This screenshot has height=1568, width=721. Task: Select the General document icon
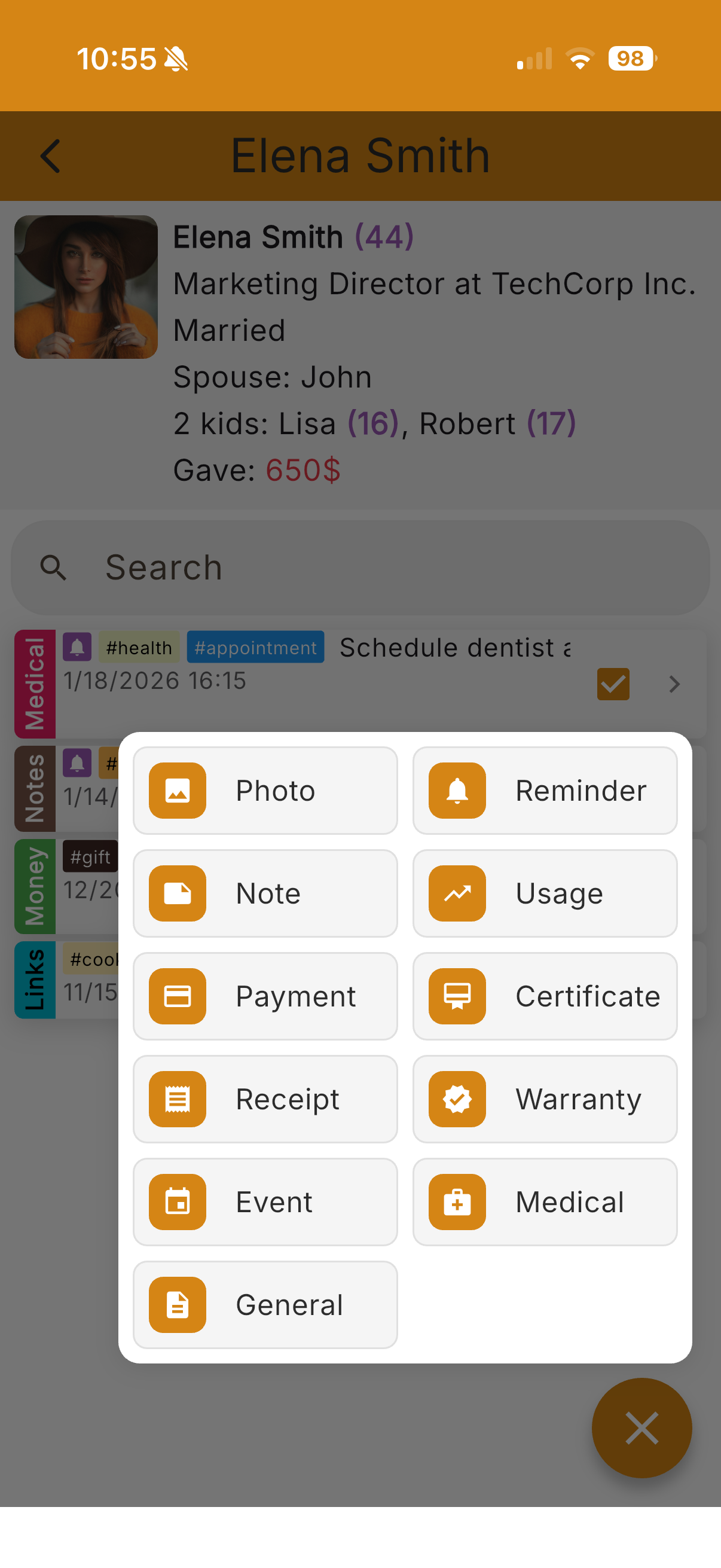[178, 1304]
